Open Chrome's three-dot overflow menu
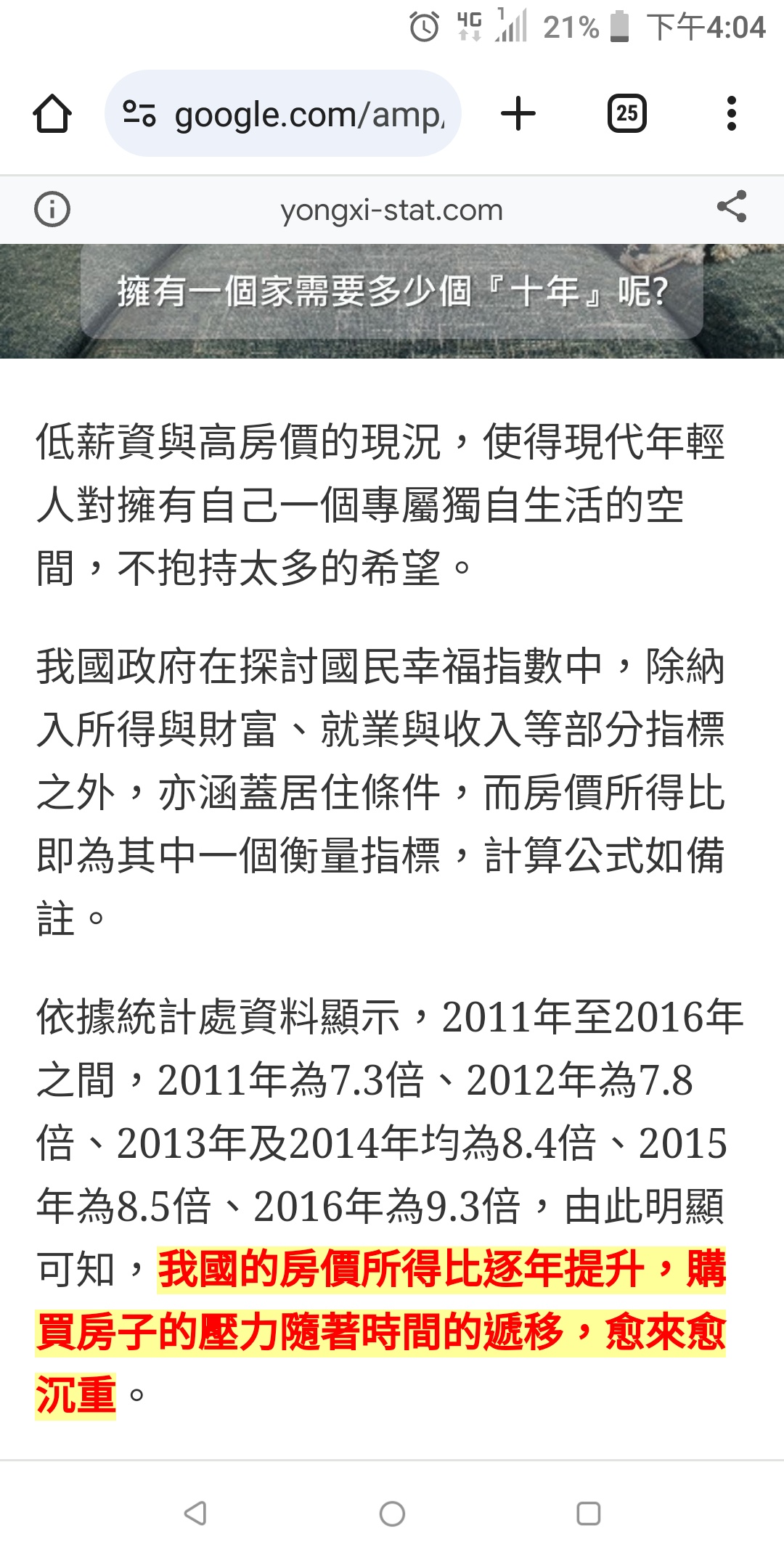This screenshot has height=1568, width=784. [x=731, y=114]
